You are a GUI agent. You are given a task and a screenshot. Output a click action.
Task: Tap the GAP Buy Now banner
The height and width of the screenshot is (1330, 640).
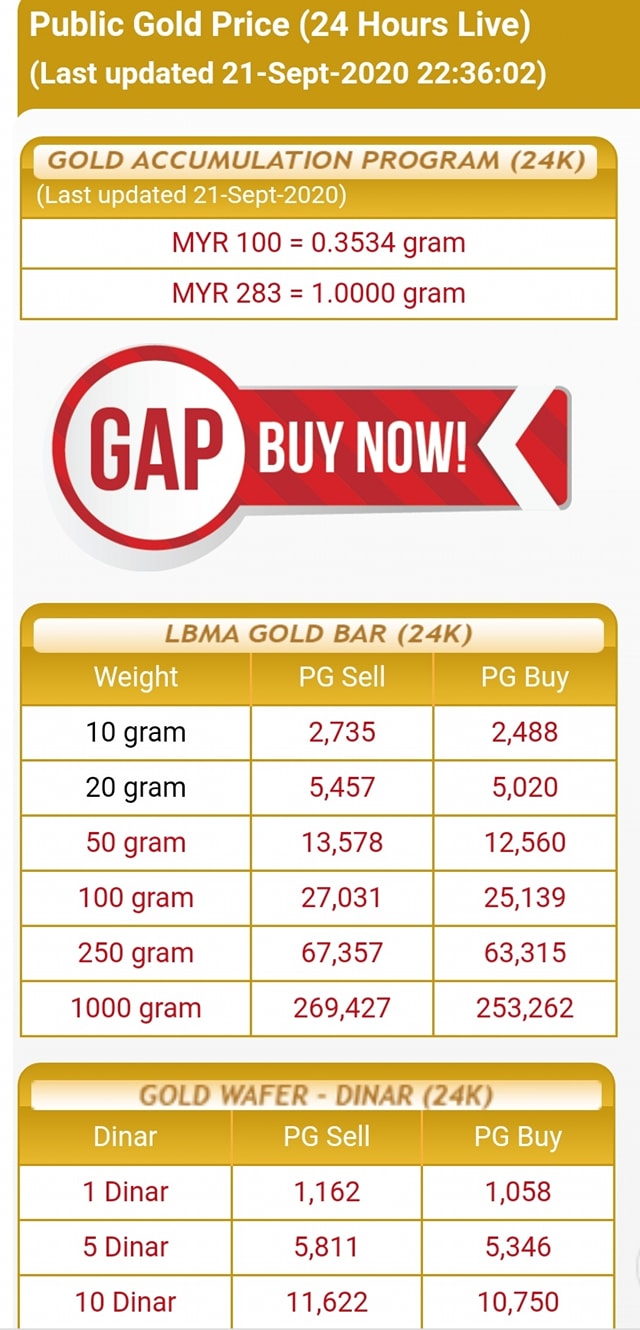[312, 449]
